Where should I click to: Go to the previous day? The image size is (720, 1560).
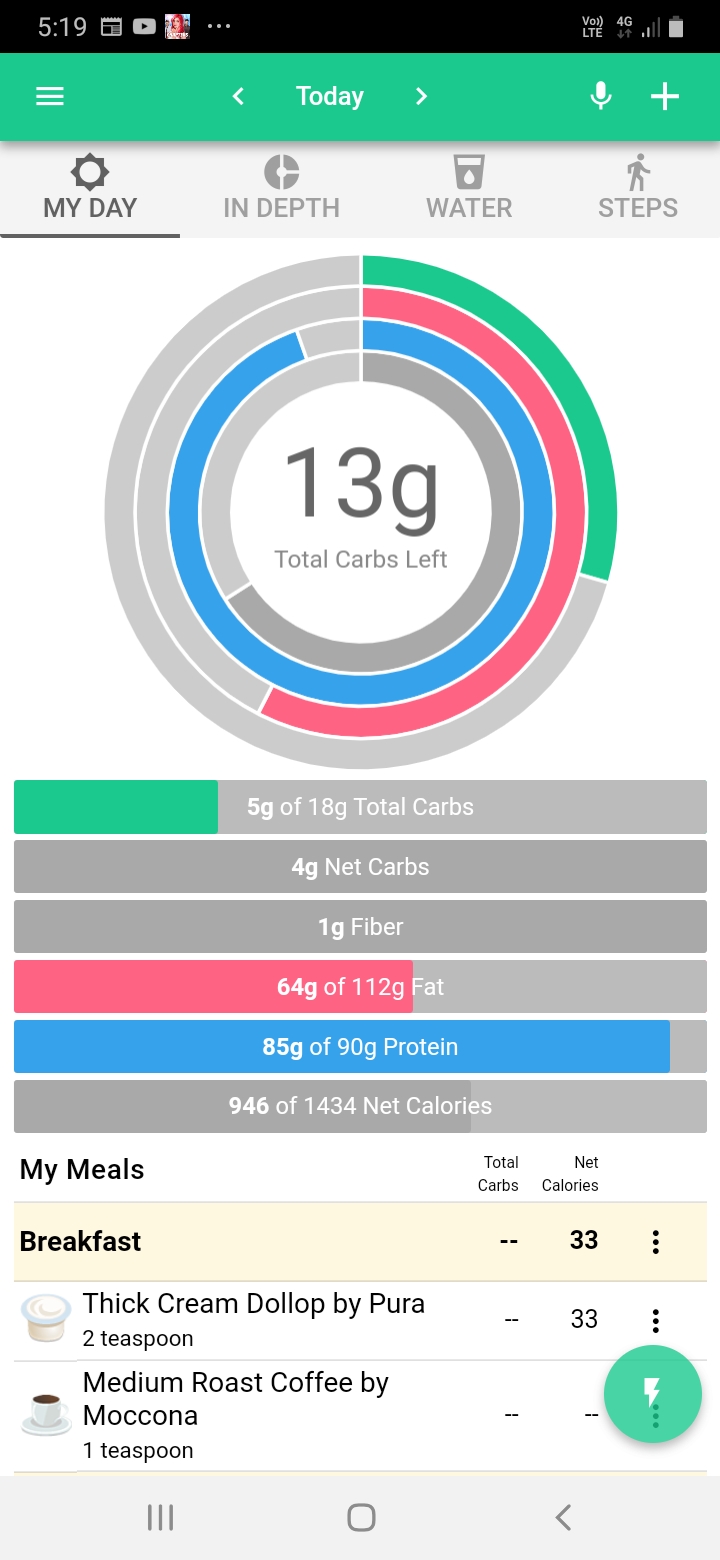[238, 96]
